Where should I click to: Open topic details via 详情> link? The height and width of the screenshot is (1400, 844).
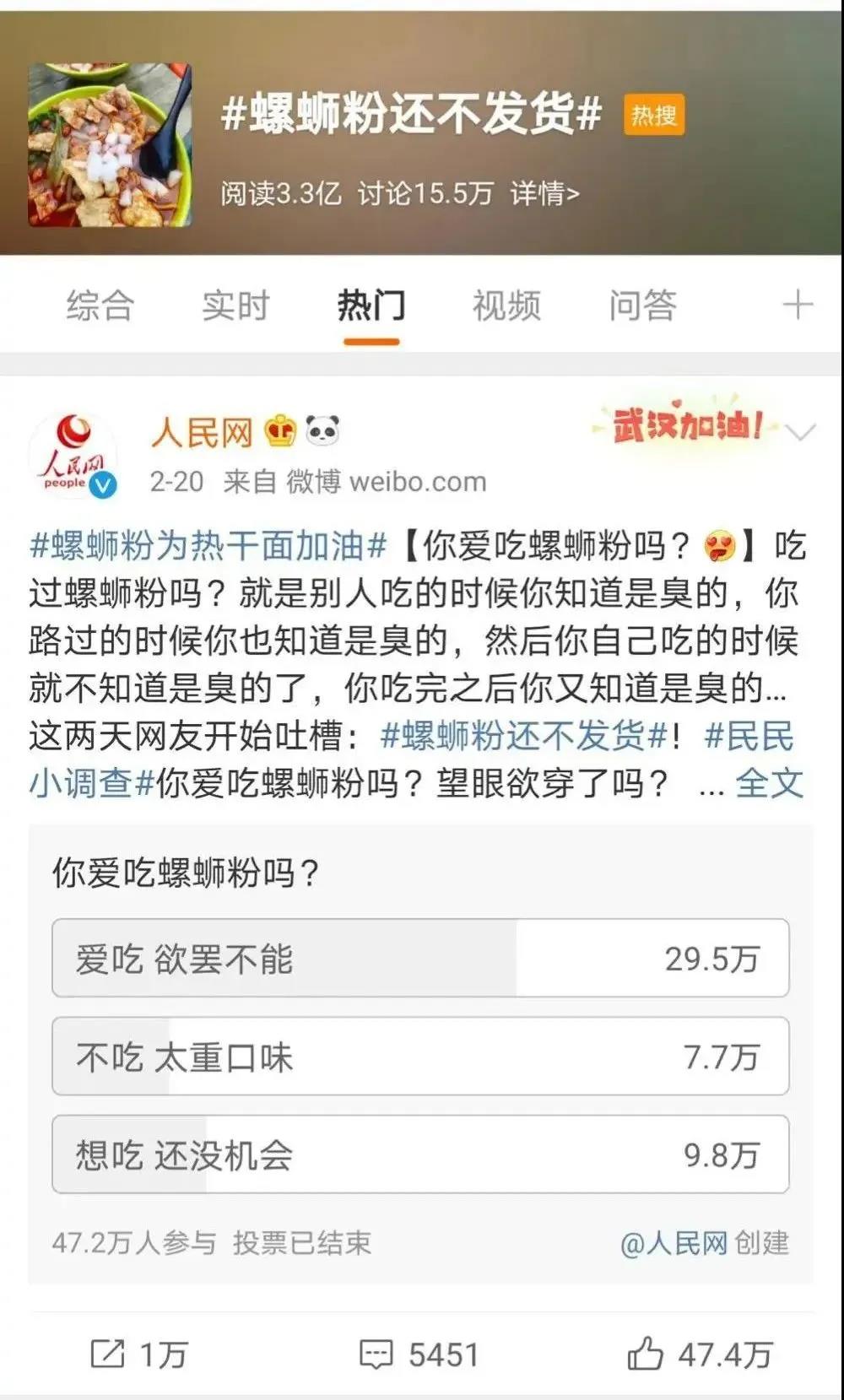(x=544, y=193)
